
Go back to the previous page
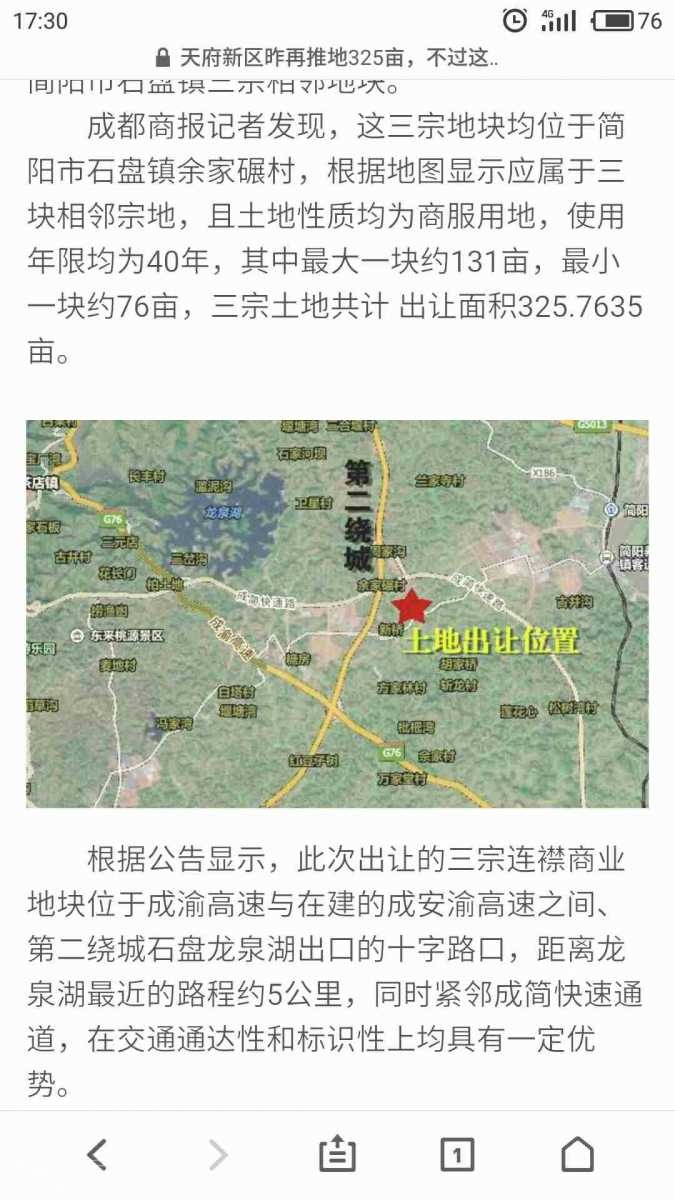pos(97,1155)
